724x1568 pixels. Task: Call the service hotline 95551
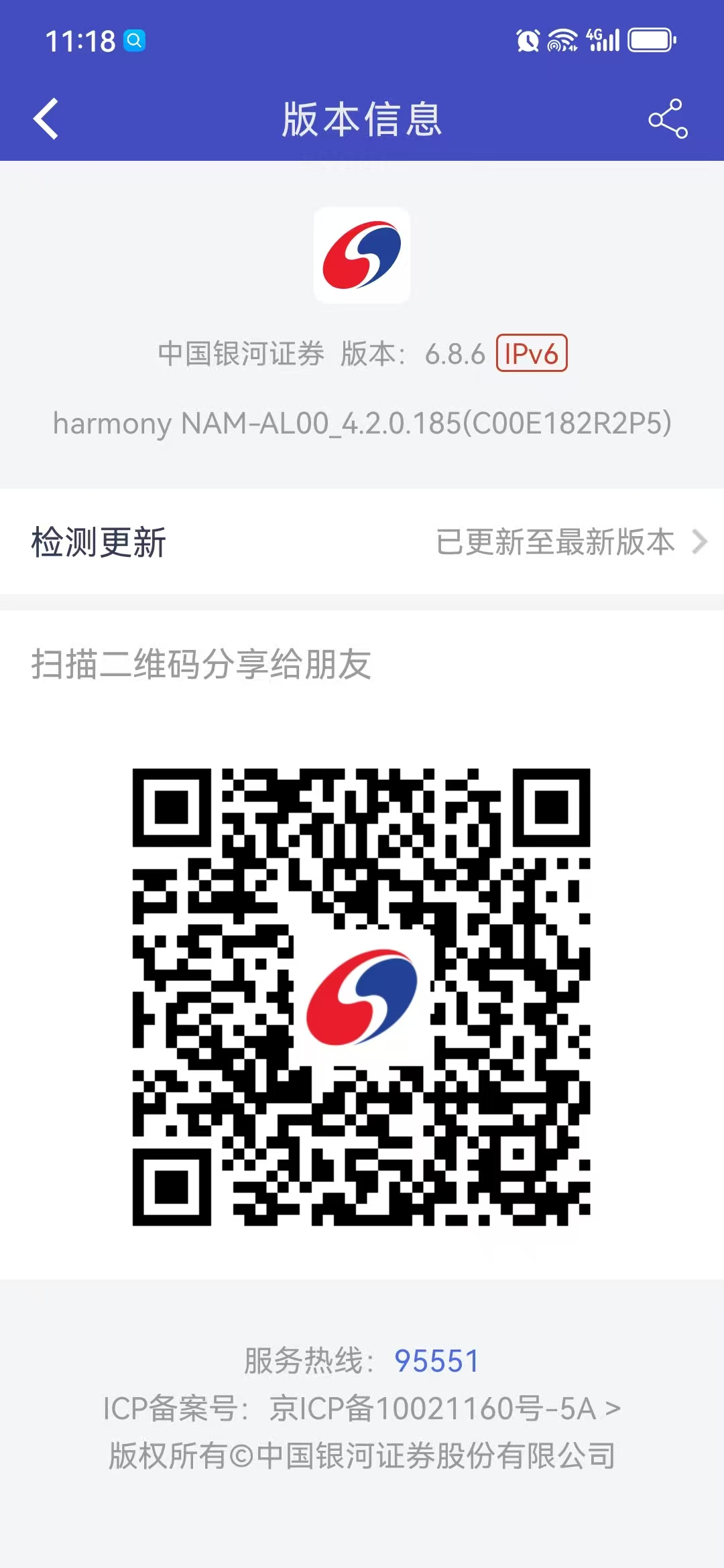click(436, 1361)
